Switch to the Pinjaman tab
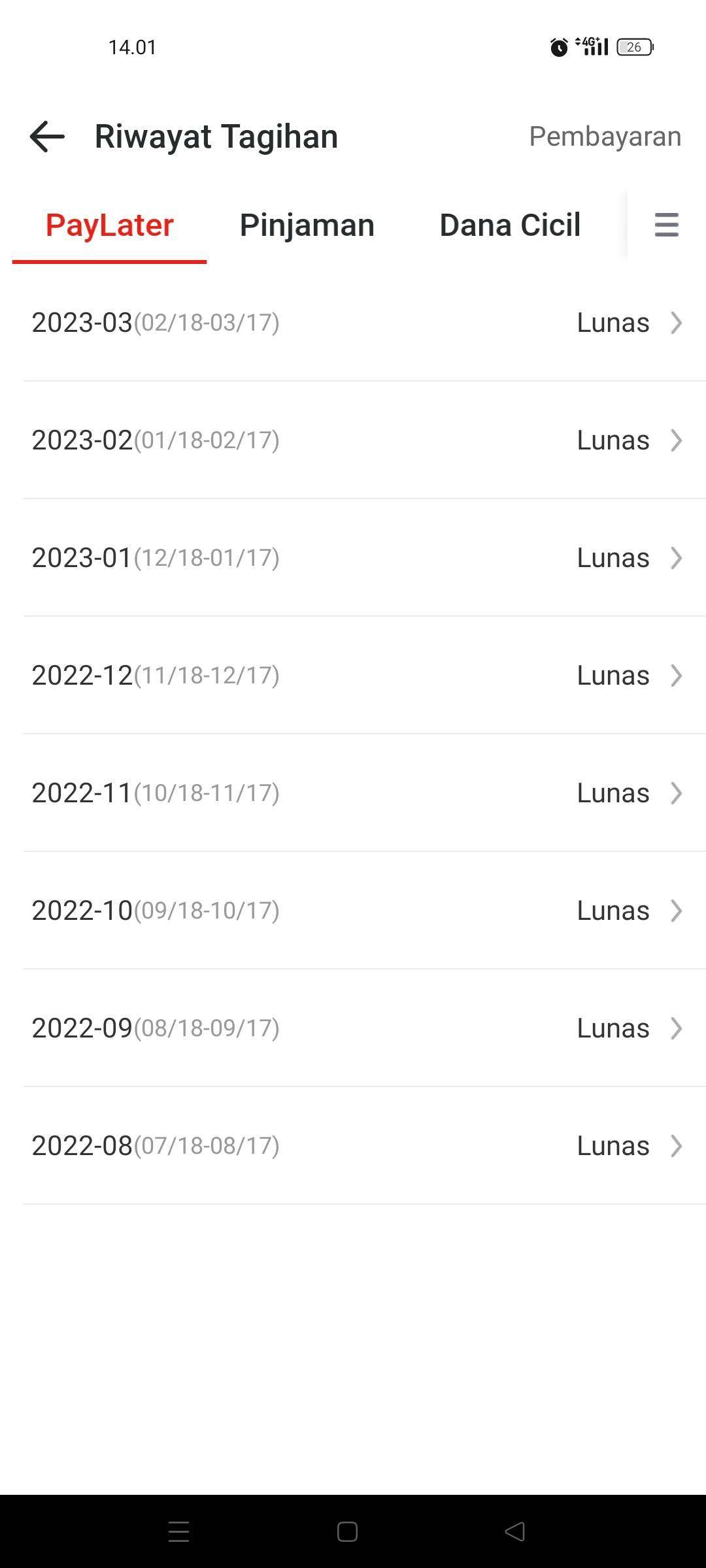 307,225
